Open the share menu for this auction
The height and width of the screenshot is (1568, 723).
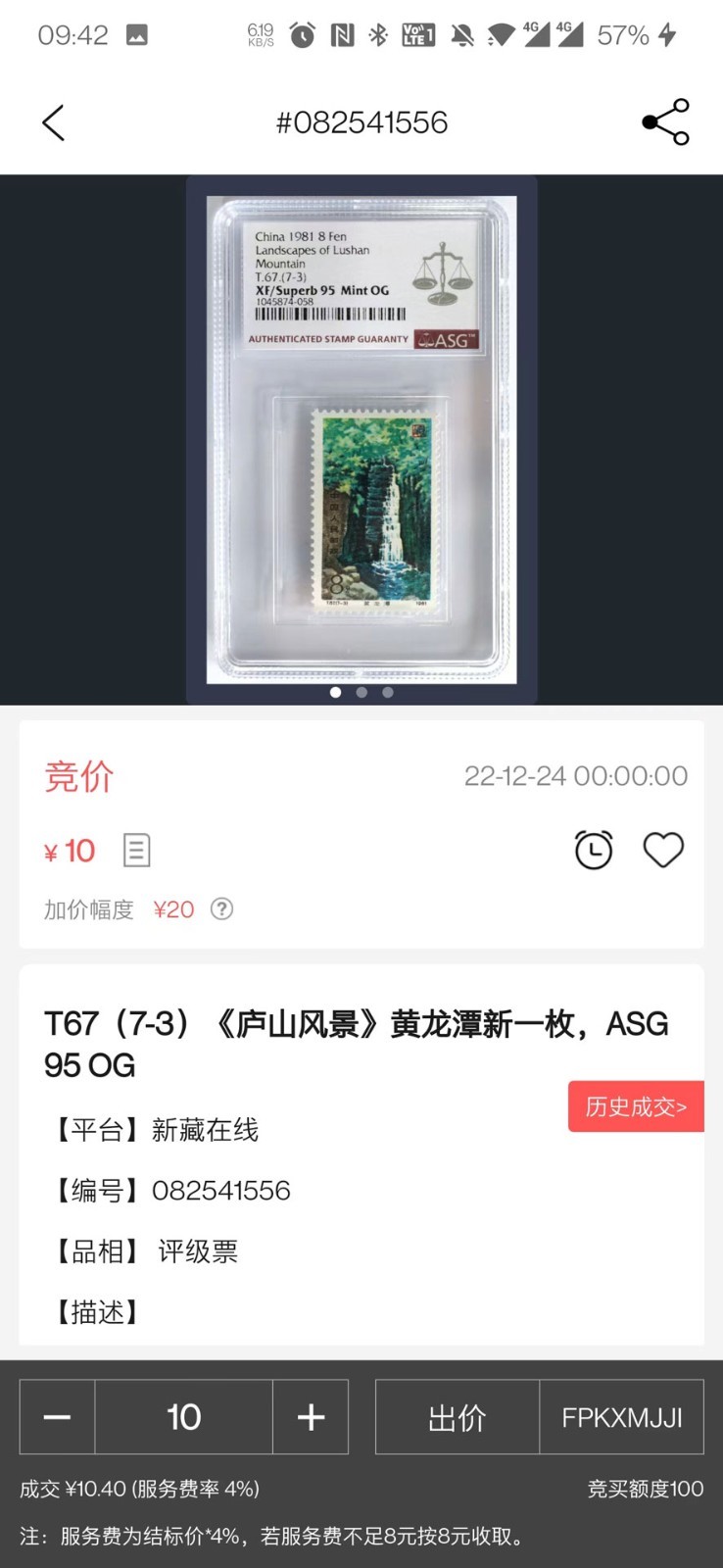point(663,122)
